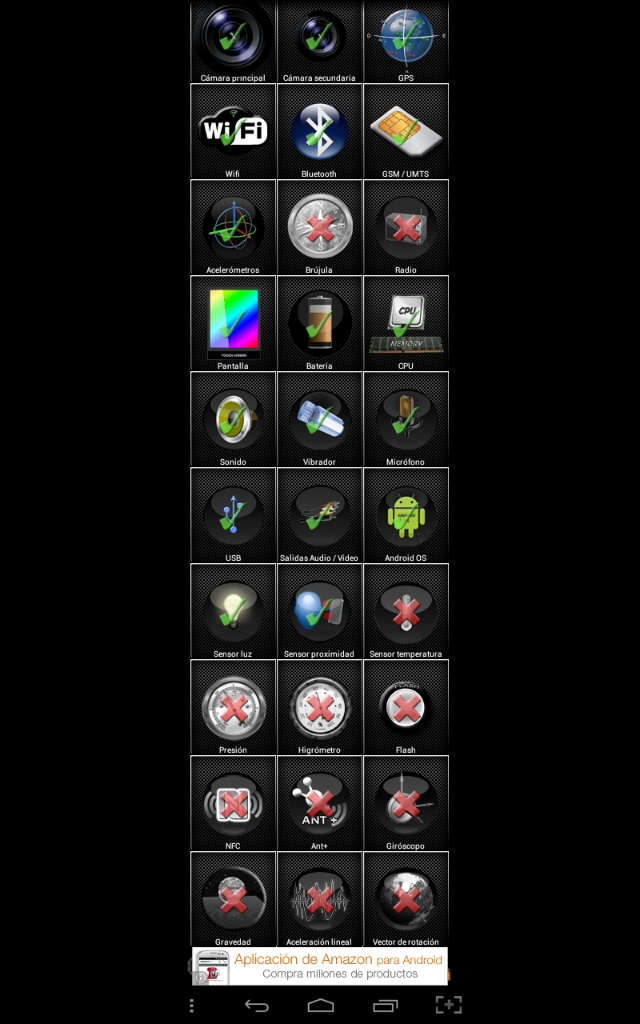The height and width of the screenshot is (1024, 640).
Task: Select the Sensor luz tile
Action: tap(233, 611)
